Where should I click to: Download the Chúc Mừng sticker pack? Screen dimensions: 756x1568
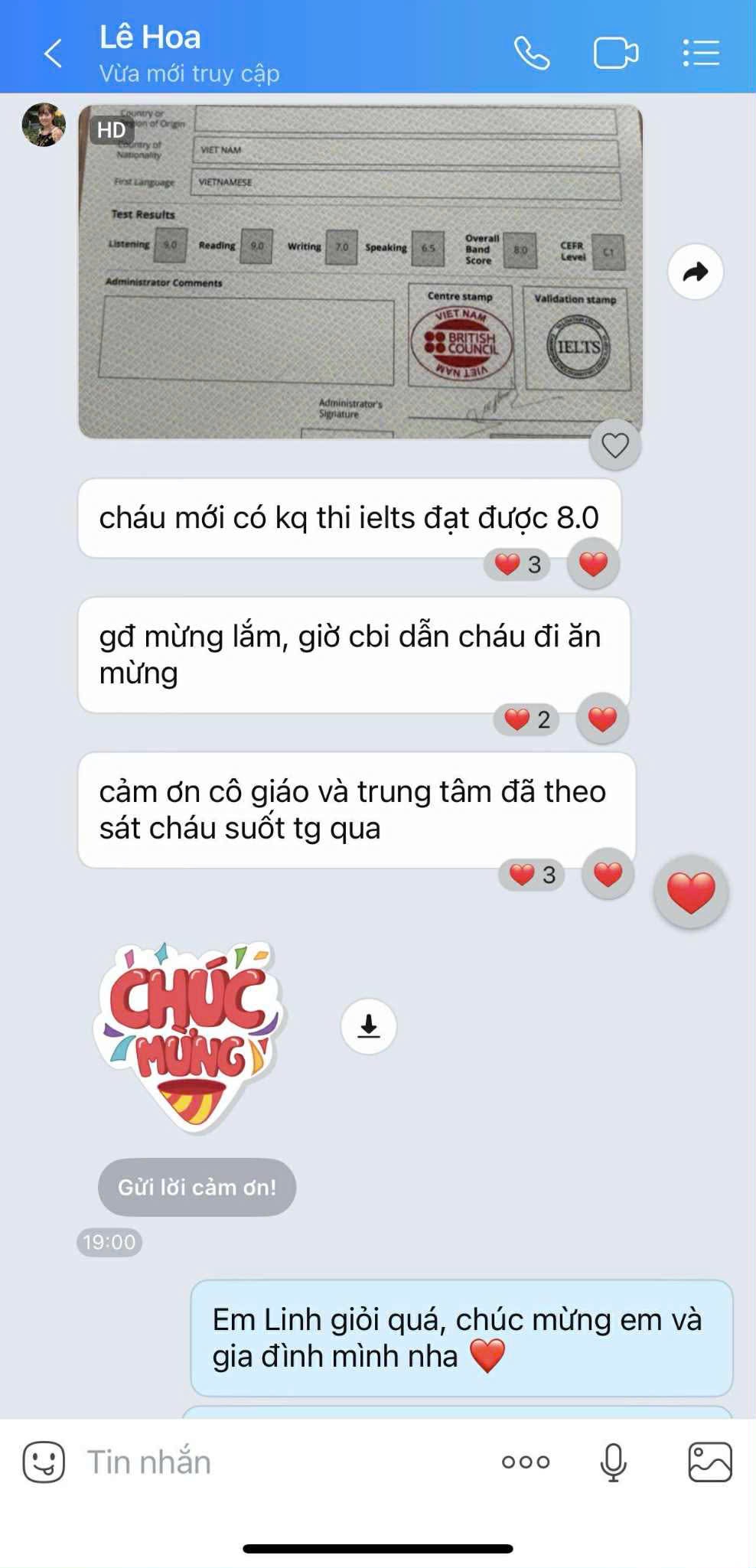click(x=369, y=1025)
